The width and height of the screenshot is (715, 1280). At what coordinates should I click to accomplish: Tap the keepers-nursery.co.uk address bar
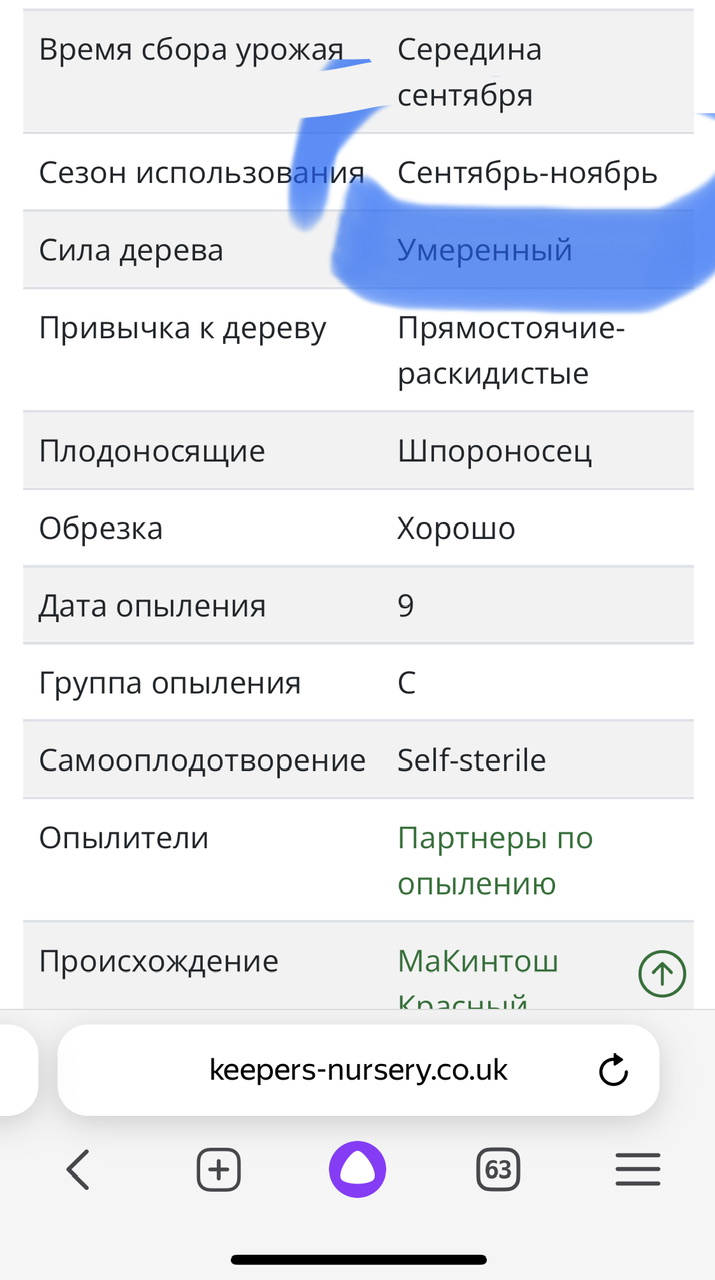tap(358, 1070)
